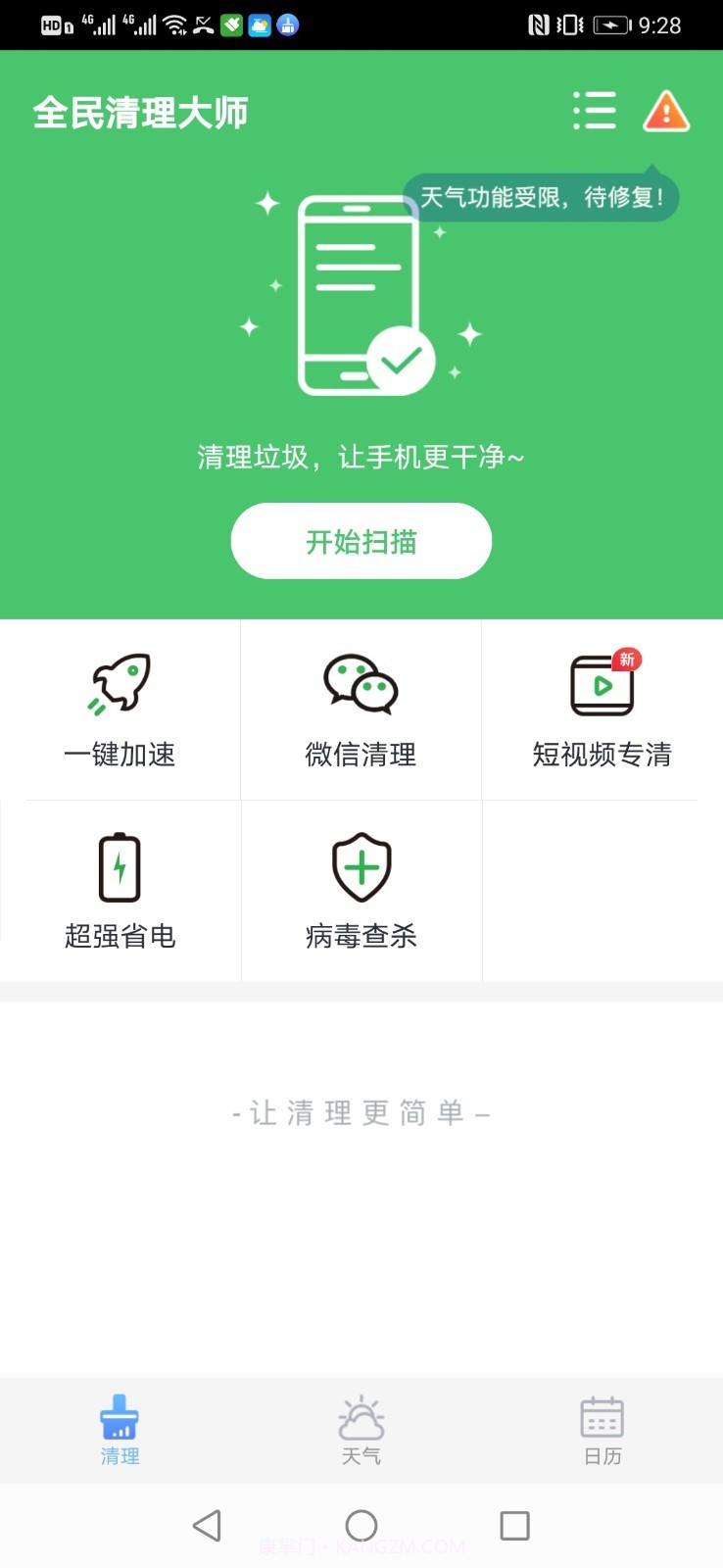Open the list menu icon
The image size is (723, 1568).
click(x=594, y=111)
